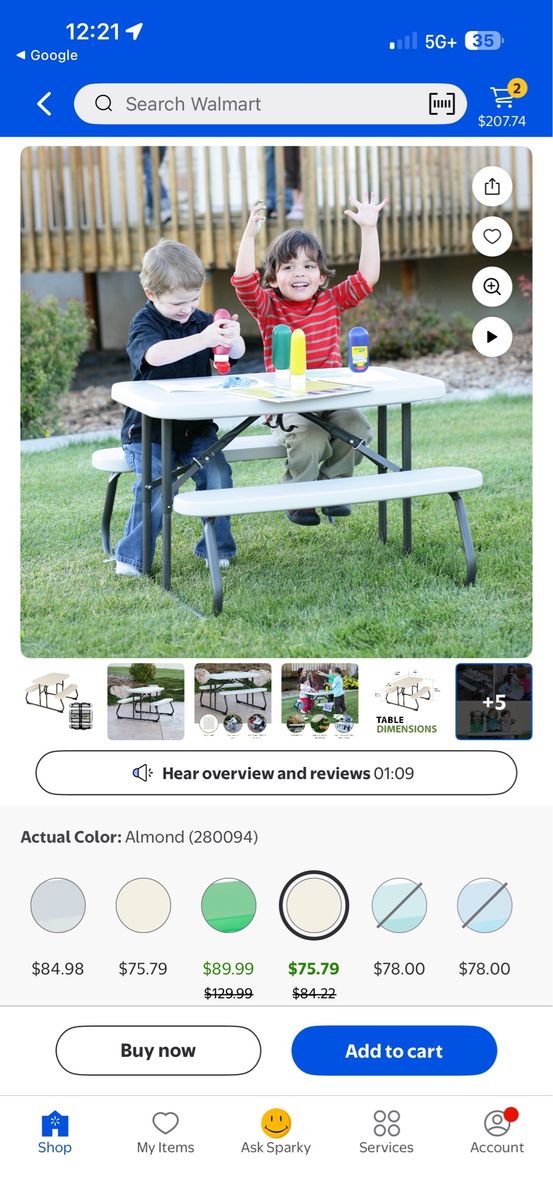Switch to the My Items tab
This screenshot has height=1200, width=553.
tap(166, 1133)
